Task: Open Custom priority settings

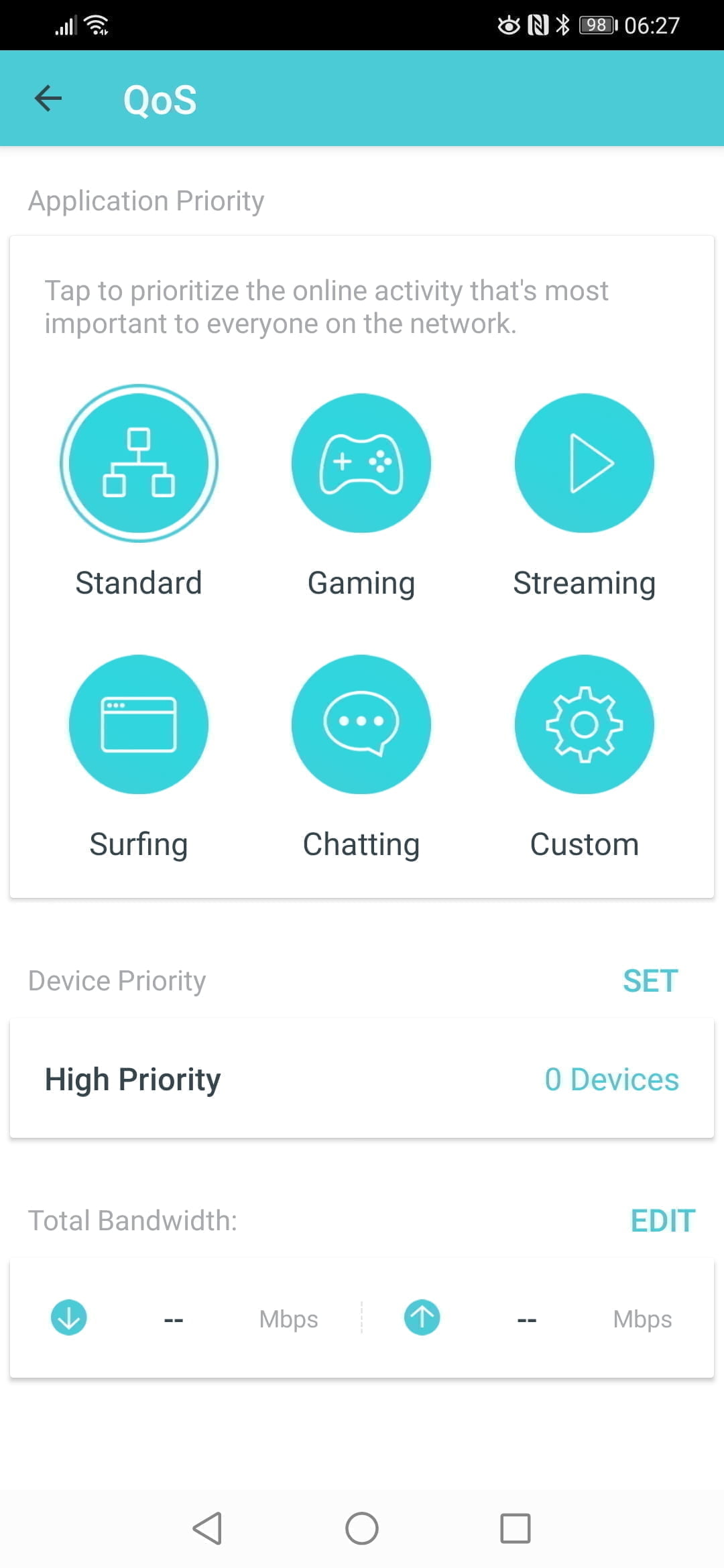Action: click(584, 724)
